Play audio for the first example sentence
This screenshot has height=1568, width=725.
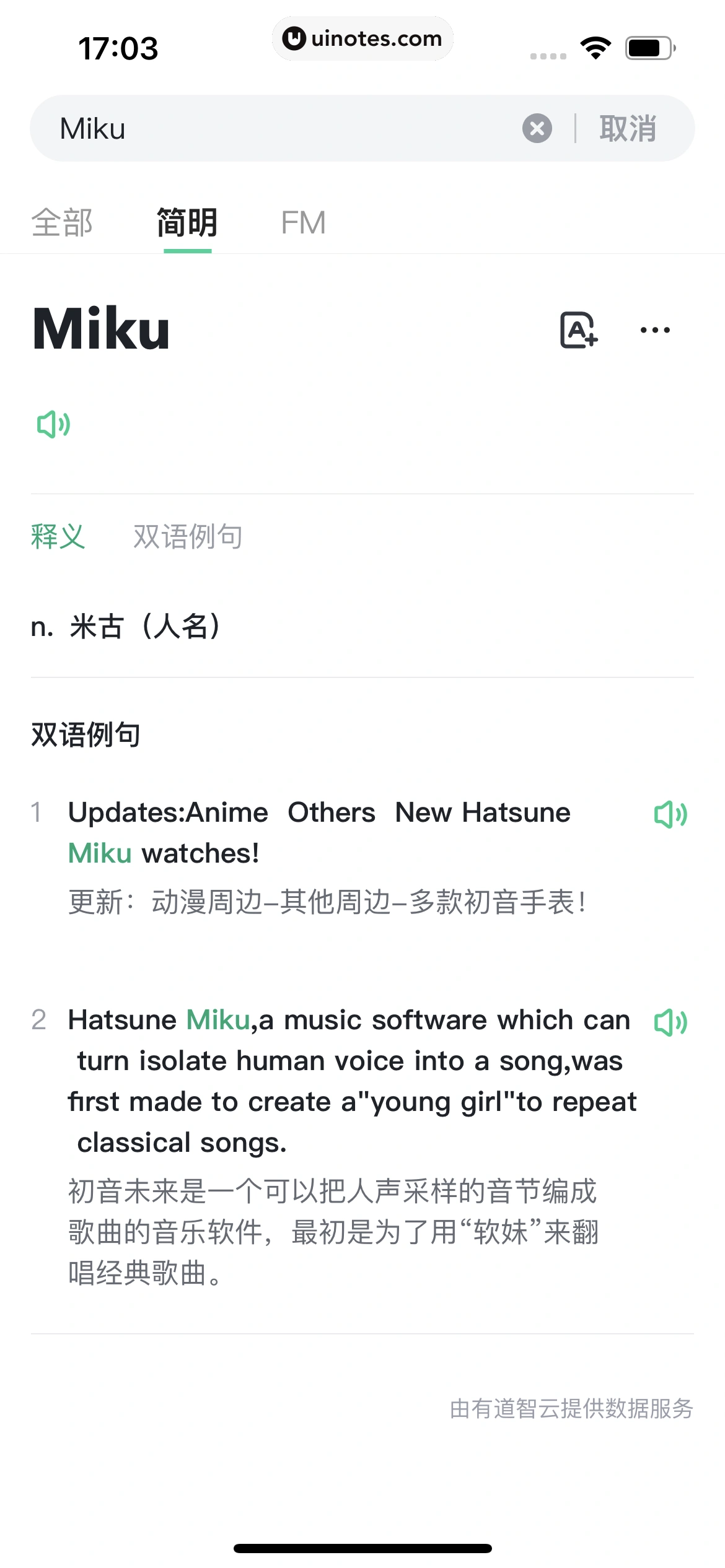[x=671, y=814]
